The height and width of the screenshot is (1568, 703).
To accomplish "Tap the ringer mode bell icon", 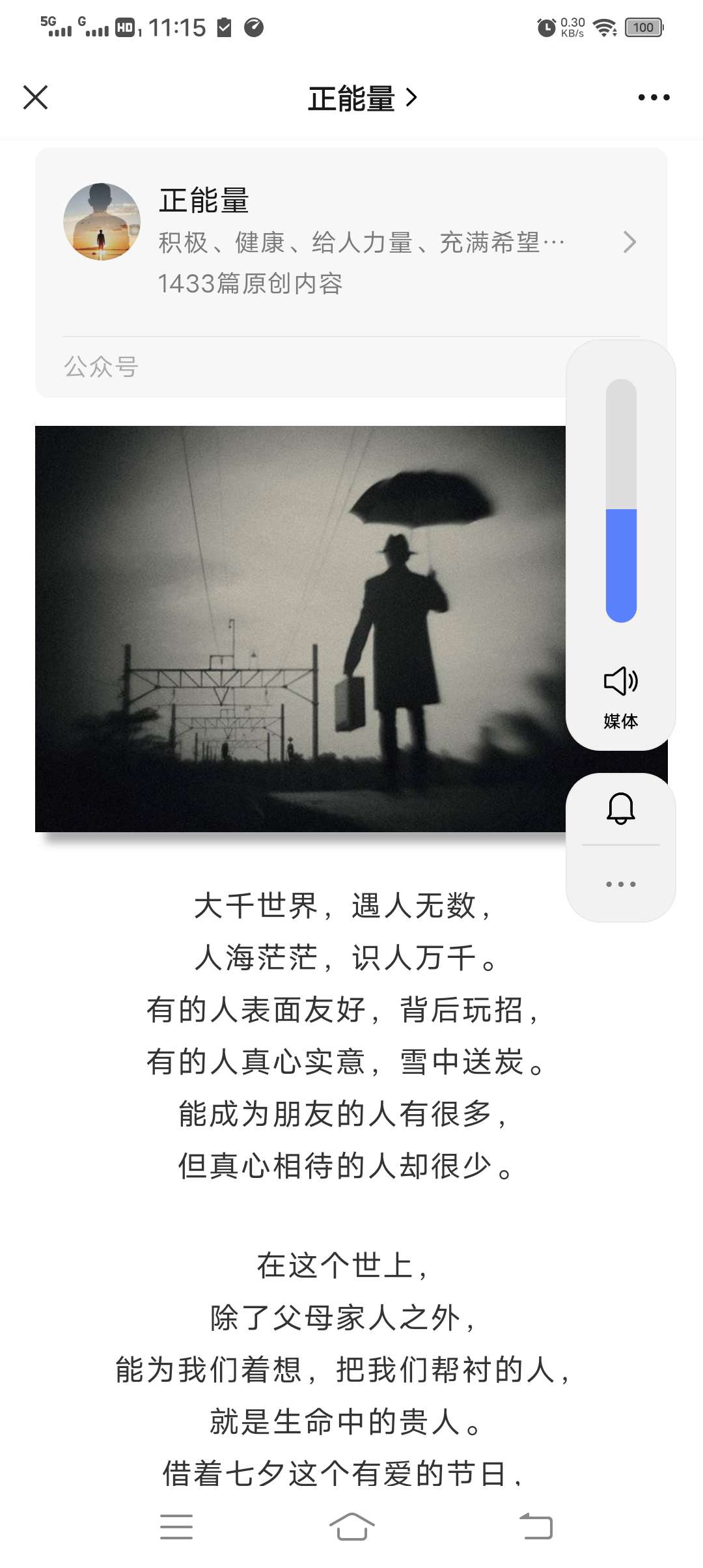I will (621, 809).
